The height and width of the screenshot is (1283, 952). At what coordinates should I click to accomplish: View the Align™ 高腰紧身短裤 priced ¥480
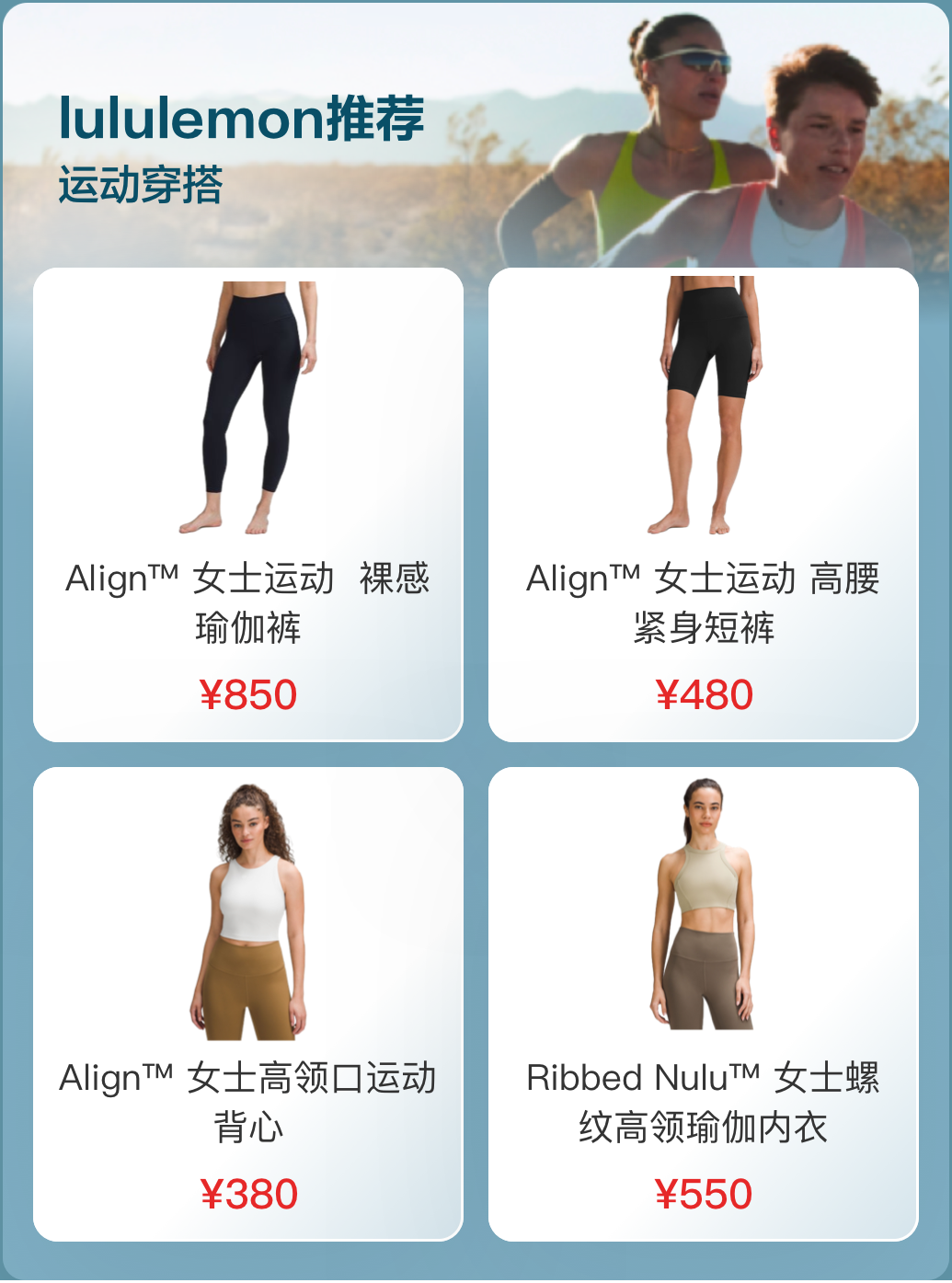pyautogui.click(x=703, y=504)
